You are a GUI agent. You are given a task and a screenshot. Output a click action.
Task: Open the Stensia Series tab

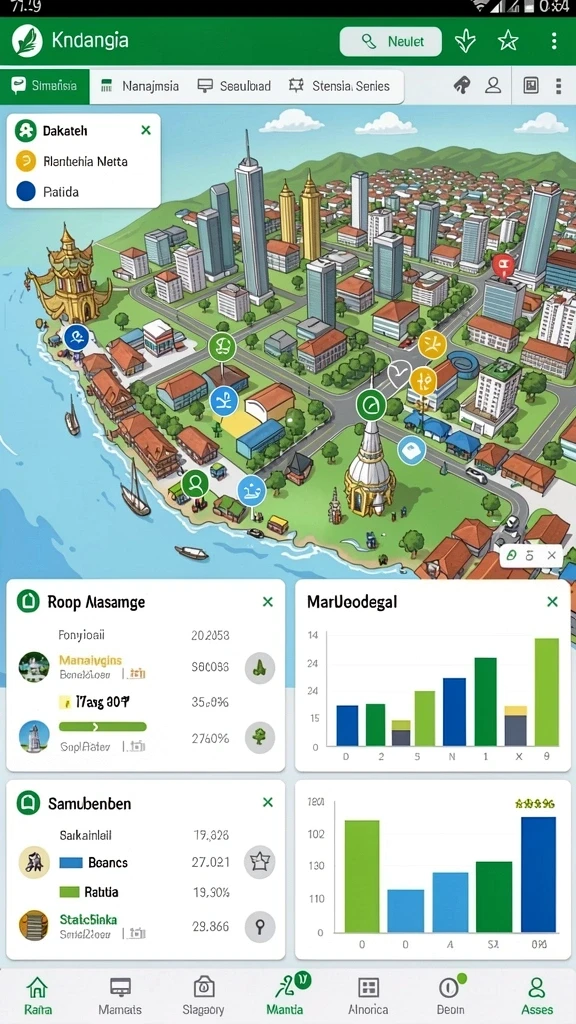[x=339, y=86]
